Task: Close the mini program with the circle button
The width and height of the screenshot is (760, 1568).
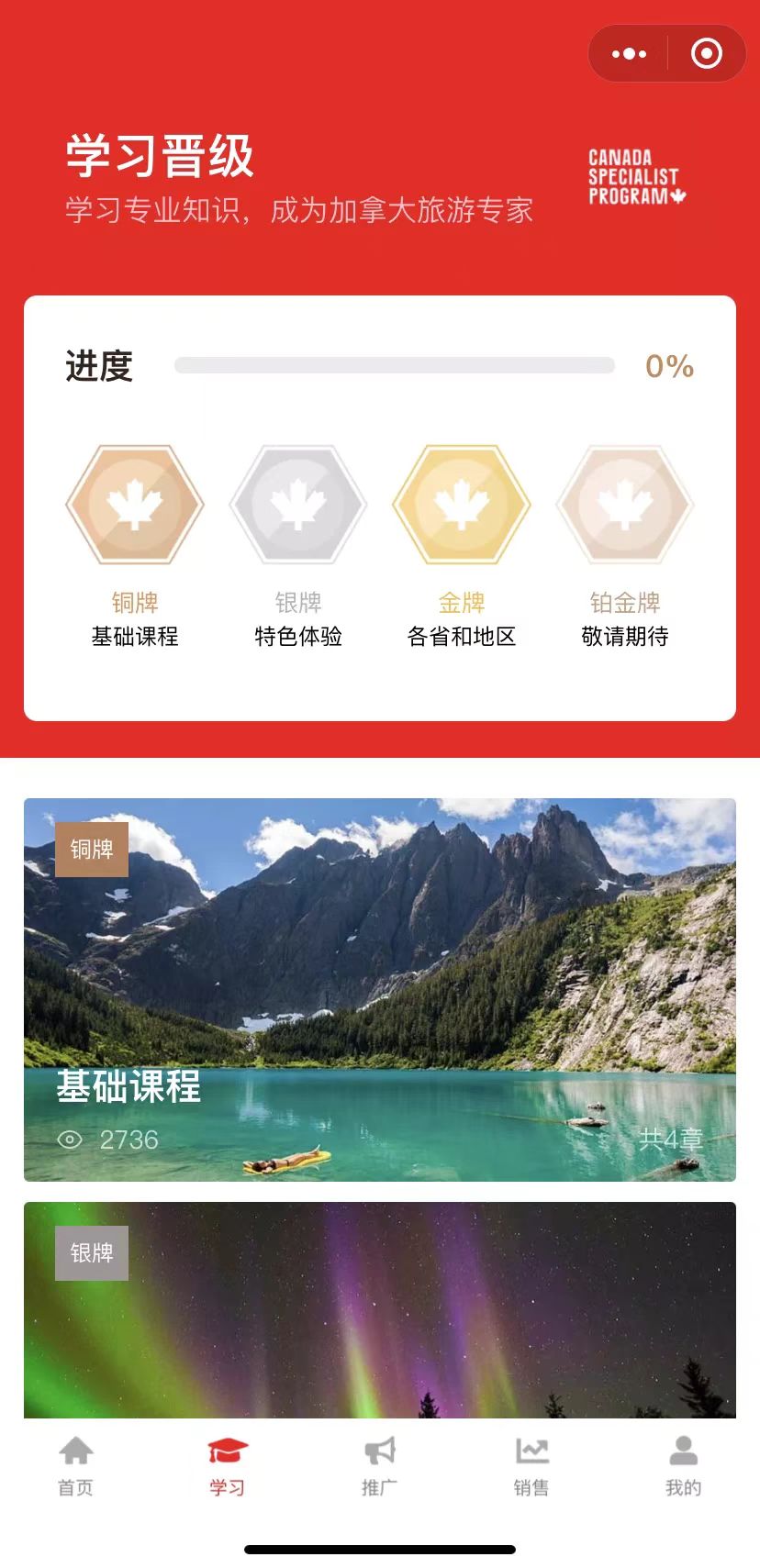Action: [x=706, y=54]
